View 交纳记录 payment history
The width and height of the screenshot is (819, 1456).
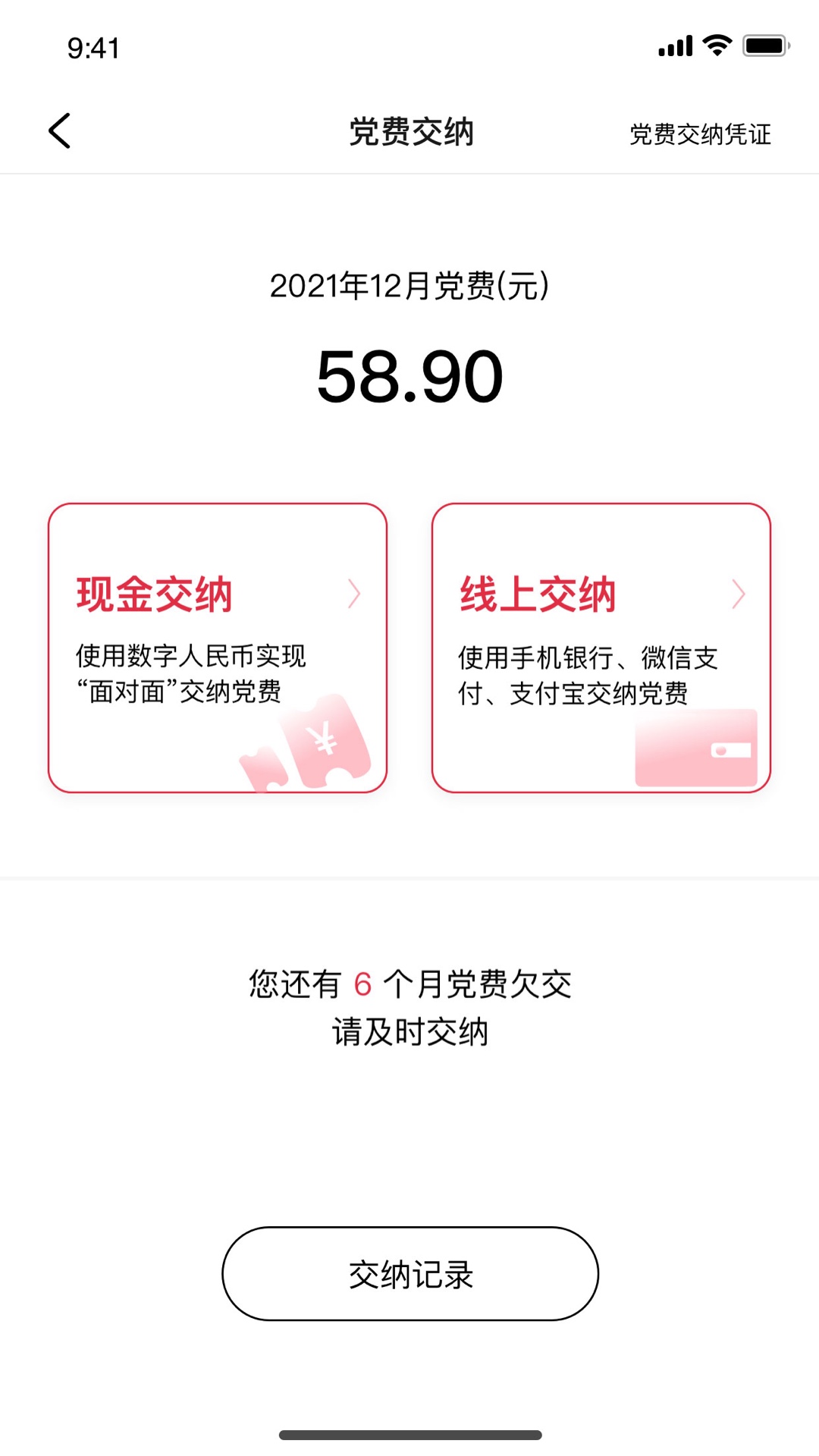409,1274
